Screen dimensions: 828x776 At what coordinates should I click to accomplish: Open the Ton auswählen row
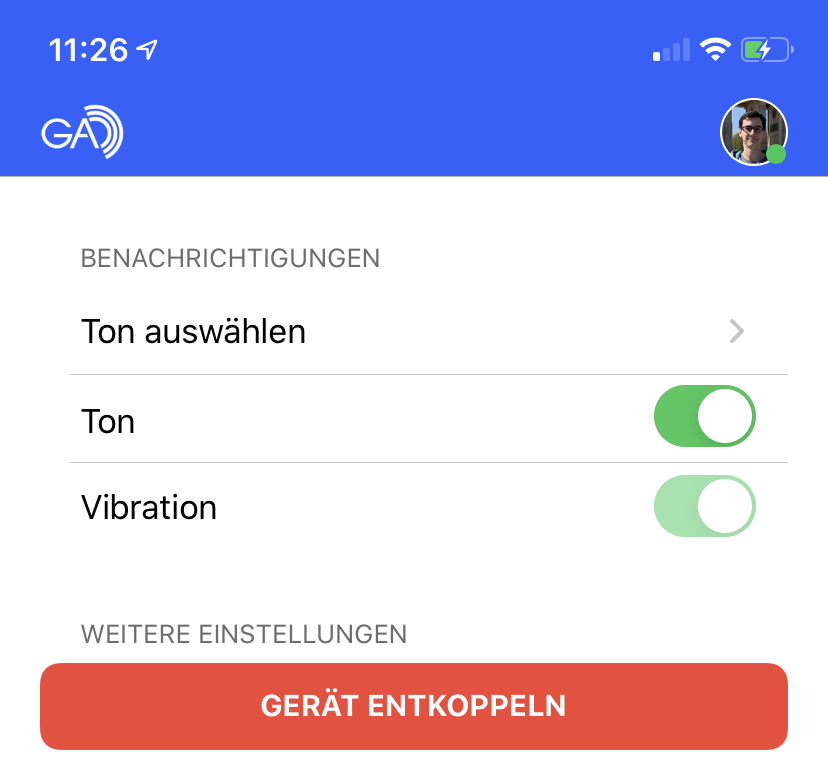413,331
